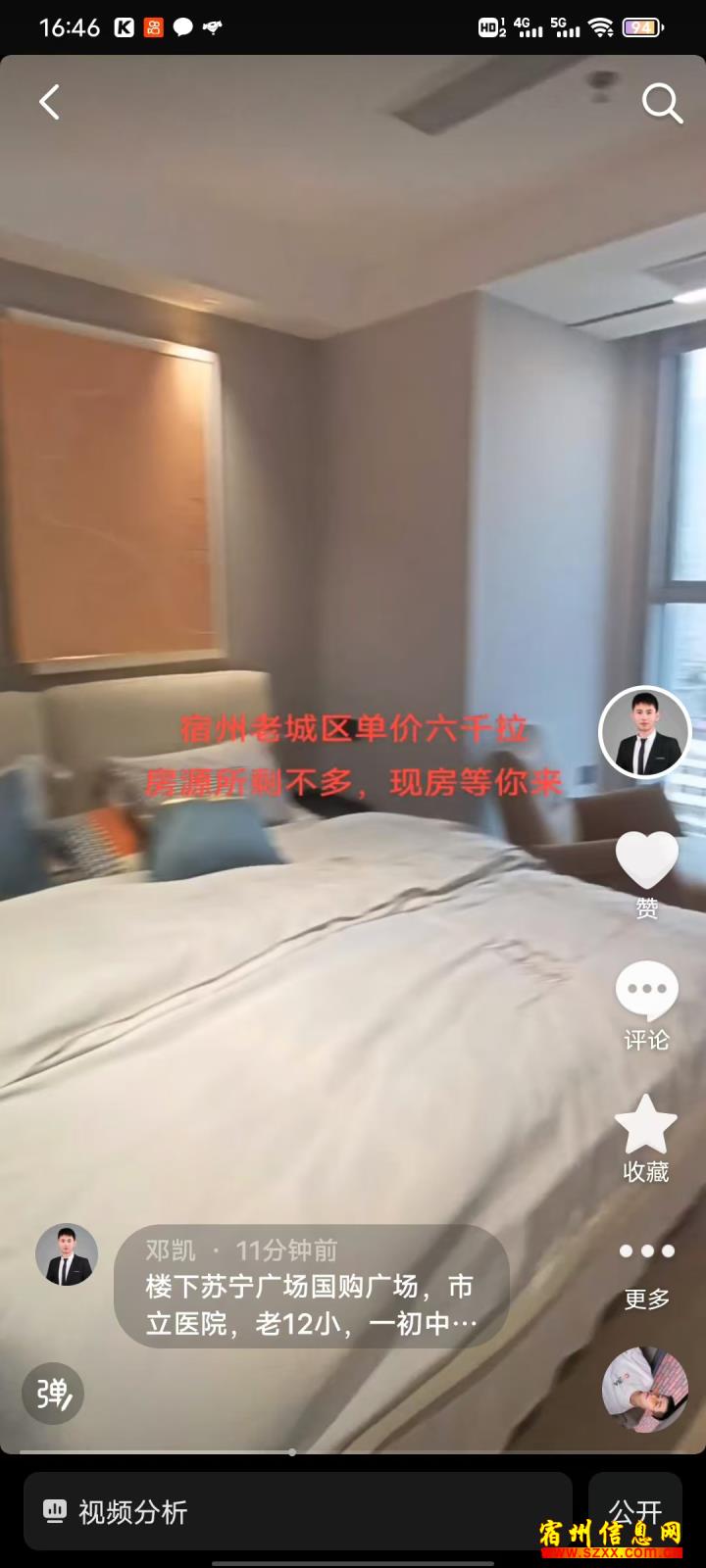Open 邓凯's comment about 苏宁广场
Viewport: 706px width, 1568px height.
(312, 1287)
